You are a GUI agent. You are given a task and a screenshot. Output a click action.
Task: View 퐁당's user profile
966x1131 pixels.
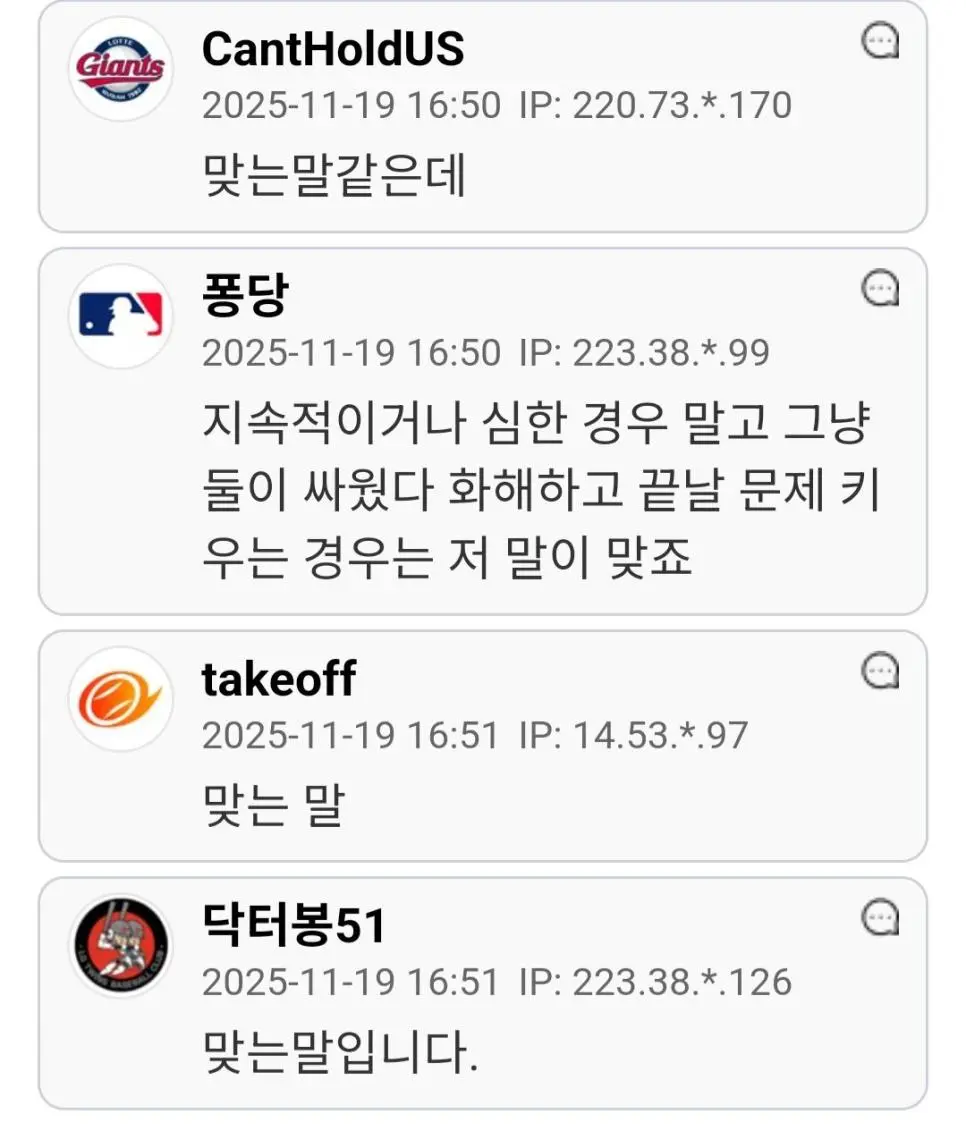[x=245, y=297]
